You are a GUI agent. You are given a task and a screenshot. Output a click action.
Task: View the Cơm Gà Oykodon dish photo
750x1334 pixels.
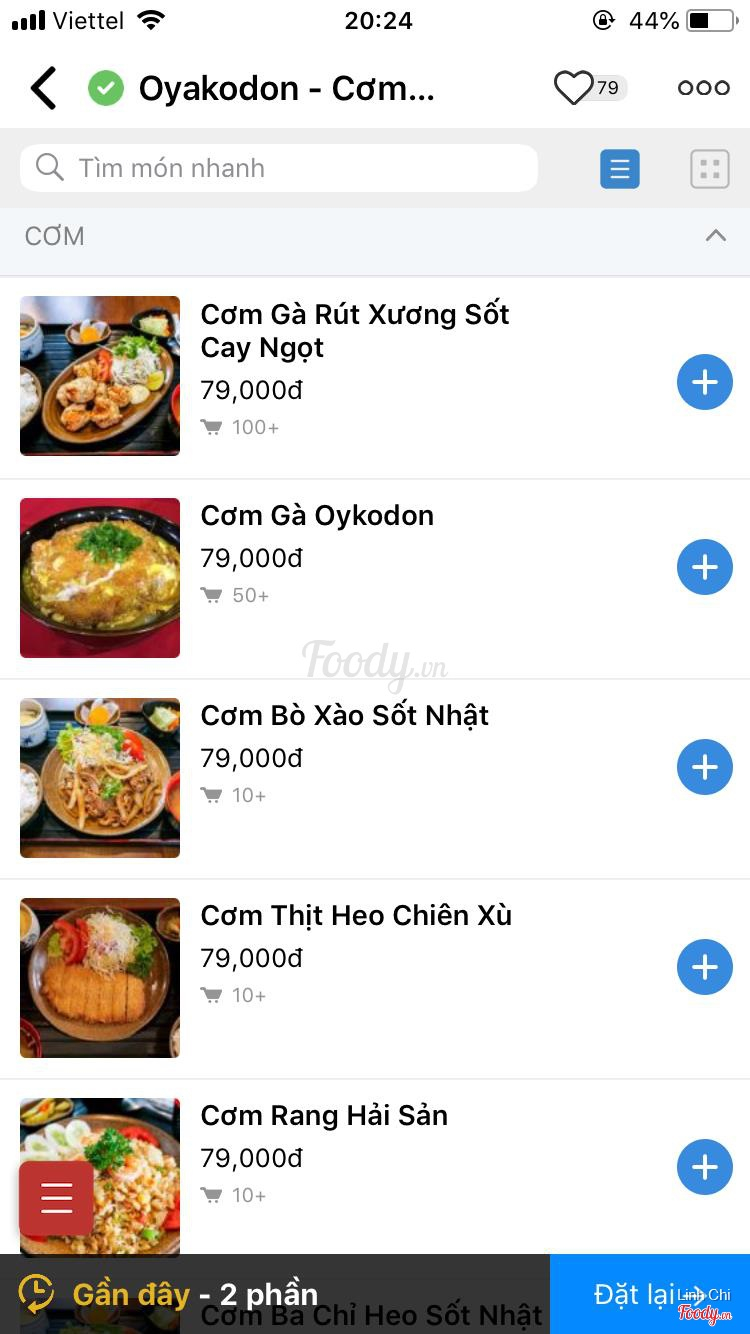100,578
